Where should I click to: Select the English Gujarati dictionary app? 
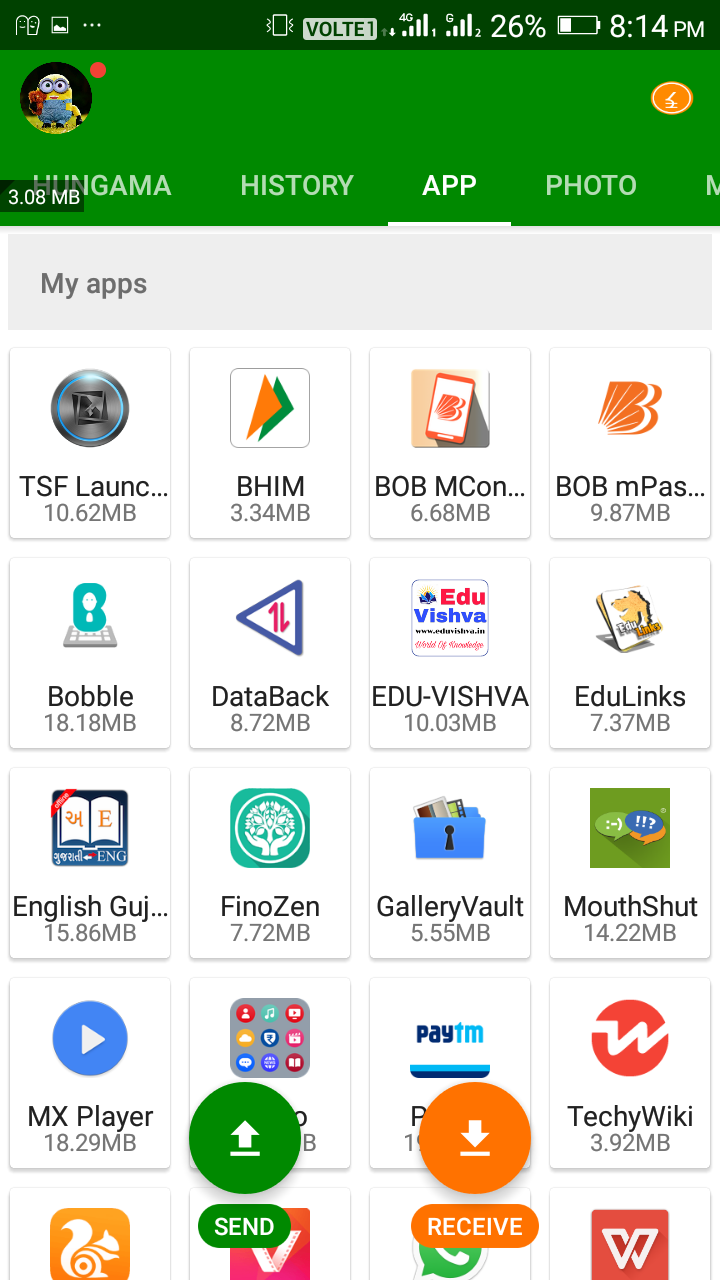90,863
